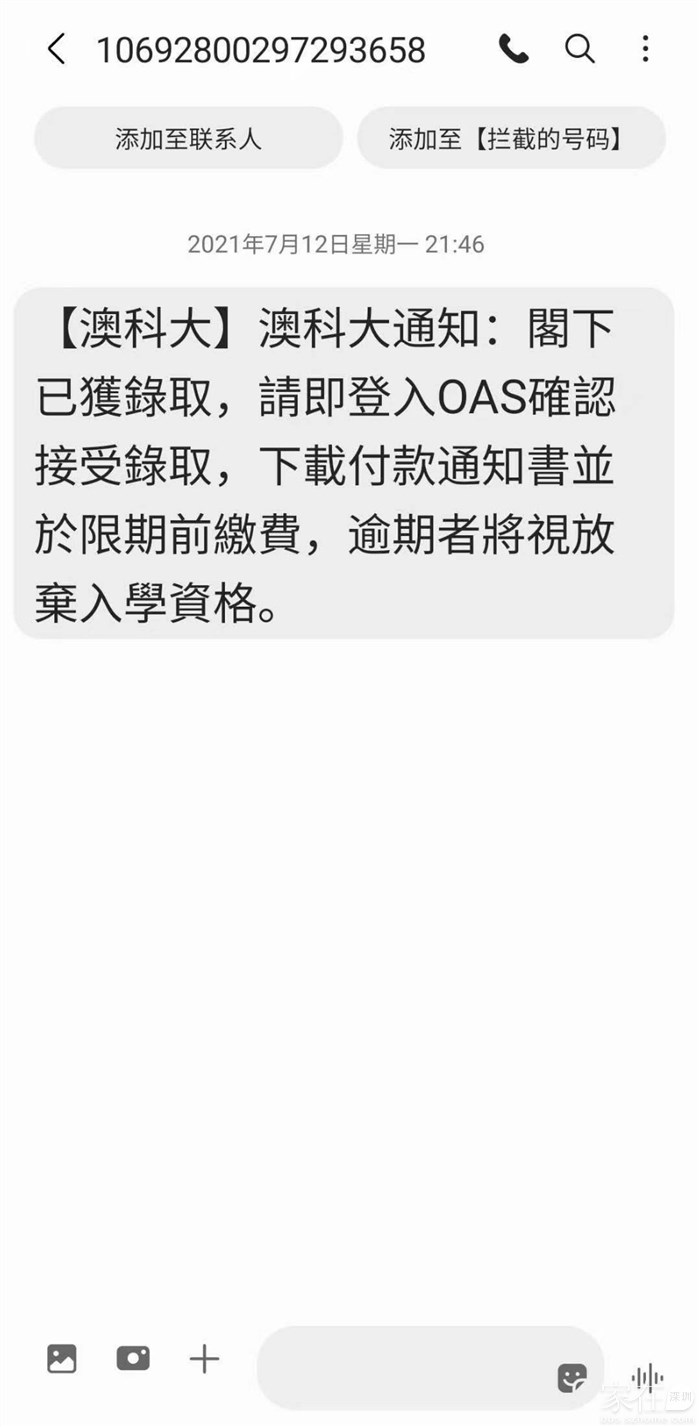Focus the message text input field
700x1427 pixels.
(x=400, y=1368)
